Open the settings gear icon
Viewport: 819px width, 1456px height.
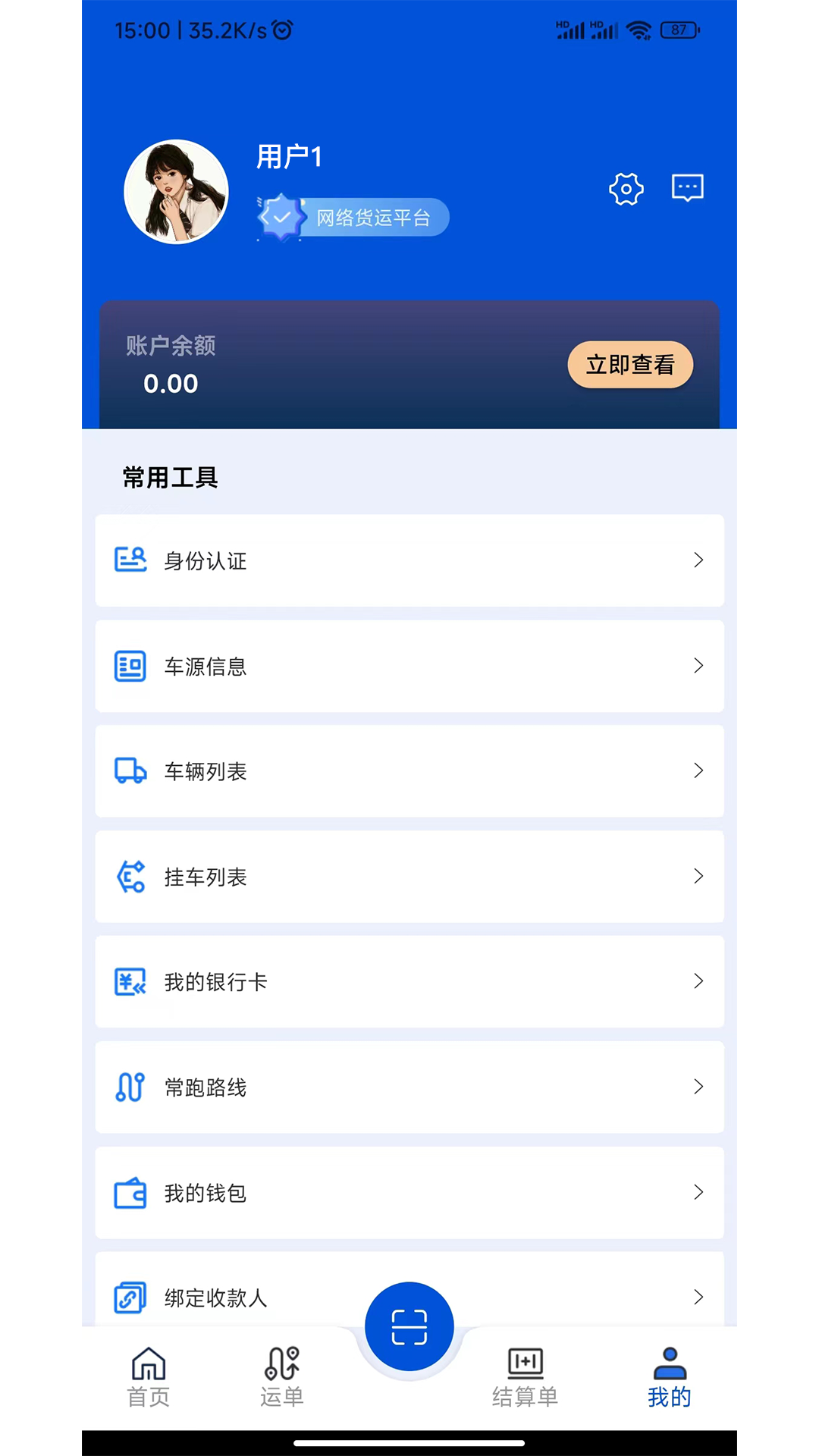click(626, 190)
